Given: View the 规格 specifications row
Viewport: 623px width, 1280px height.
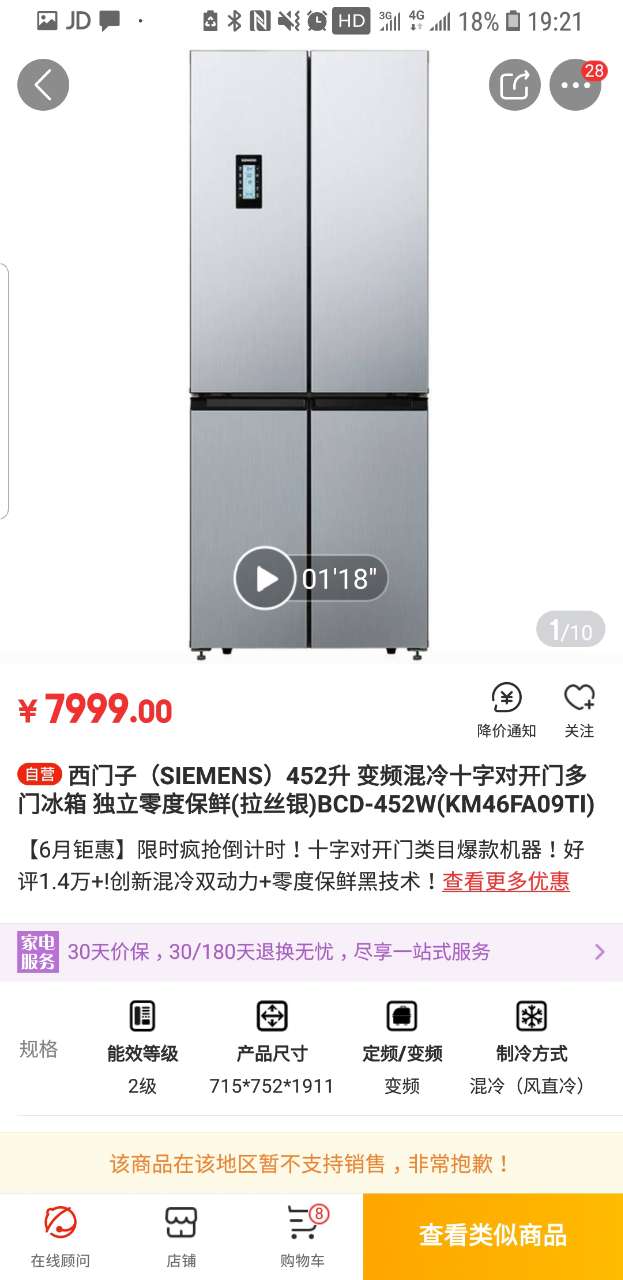Looking at the screenshot, I should click(311, 1050).
